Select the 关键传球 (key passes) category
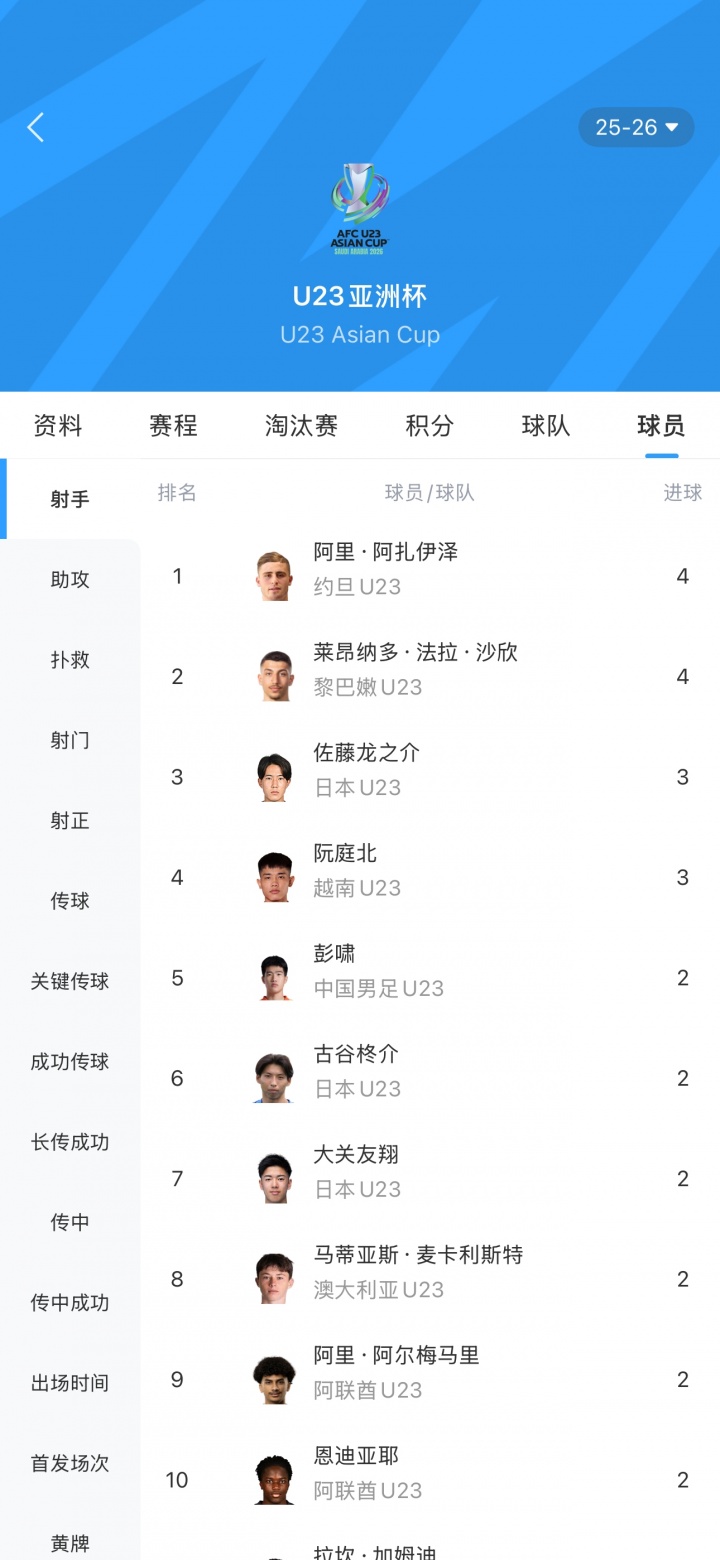 67,981
